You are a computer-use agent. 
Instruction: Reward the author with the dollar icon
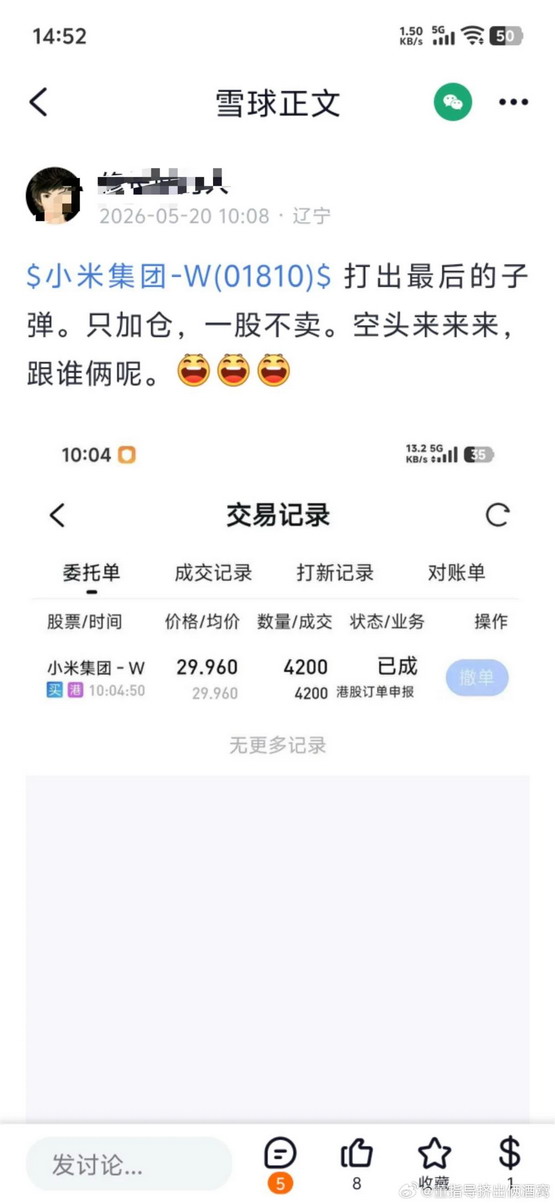509,1163
